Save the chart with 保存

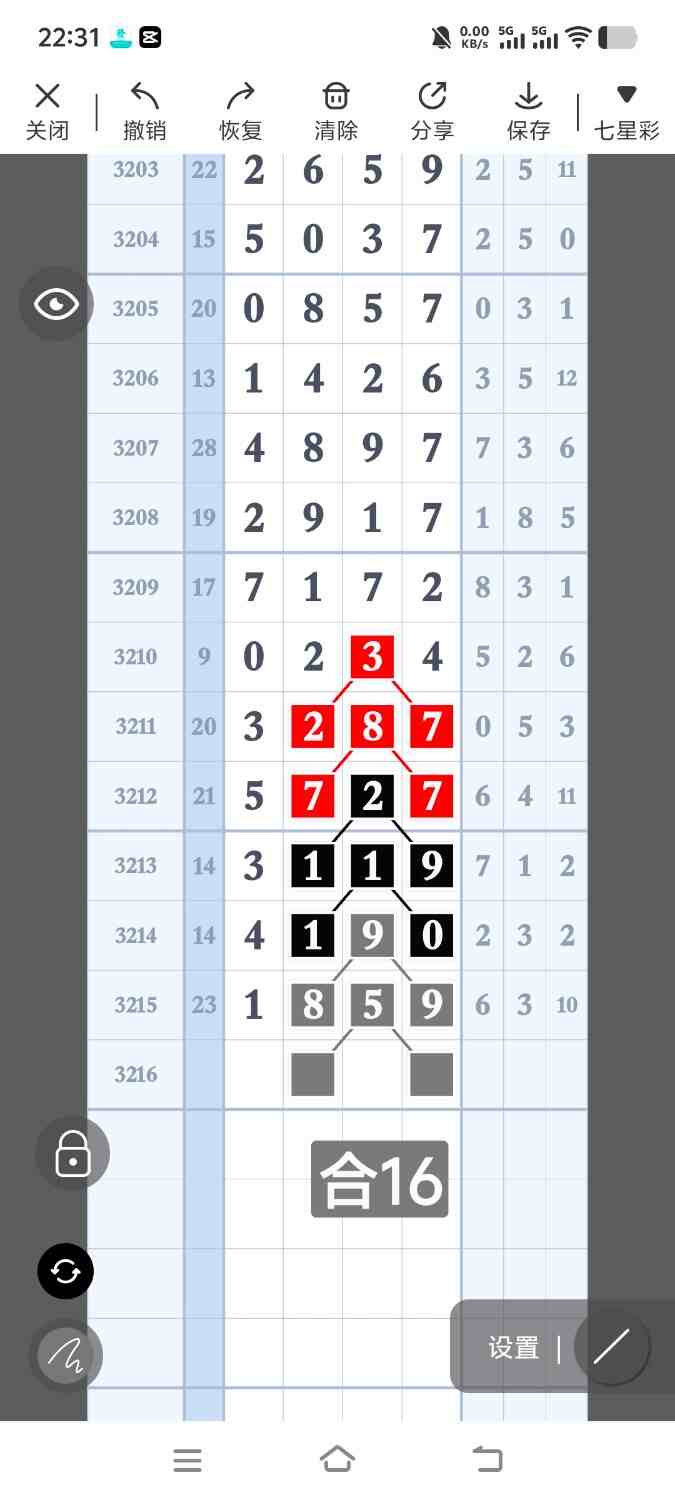pos(528,111)
